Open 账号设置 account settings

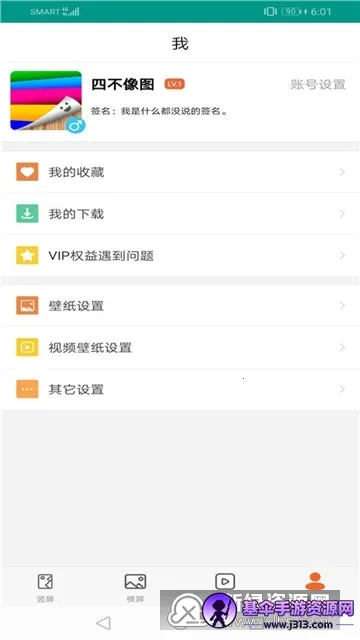(x=318, y=84)
